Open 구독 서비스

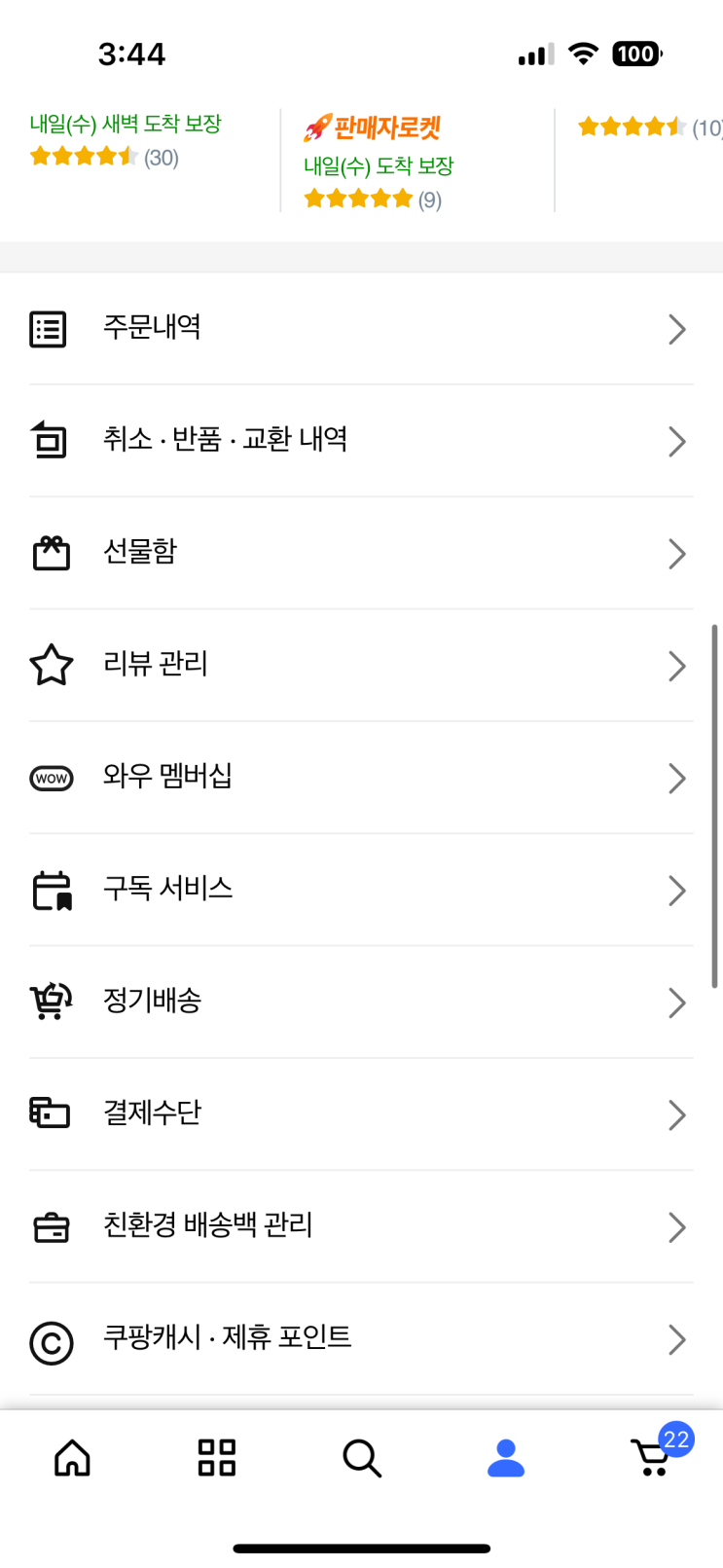(x=361, y=890)
